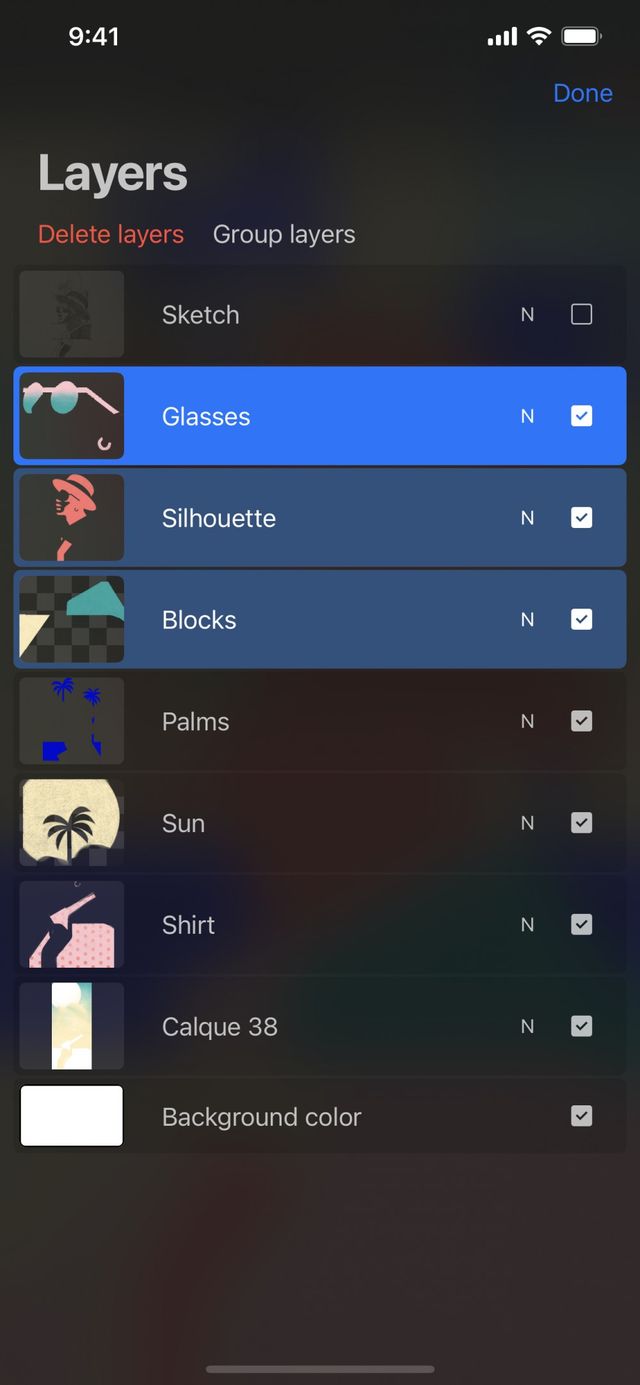Select the Palms layer row
Image resolution: width=640 pixels, height=1385 pixels.
click(300, 721)
